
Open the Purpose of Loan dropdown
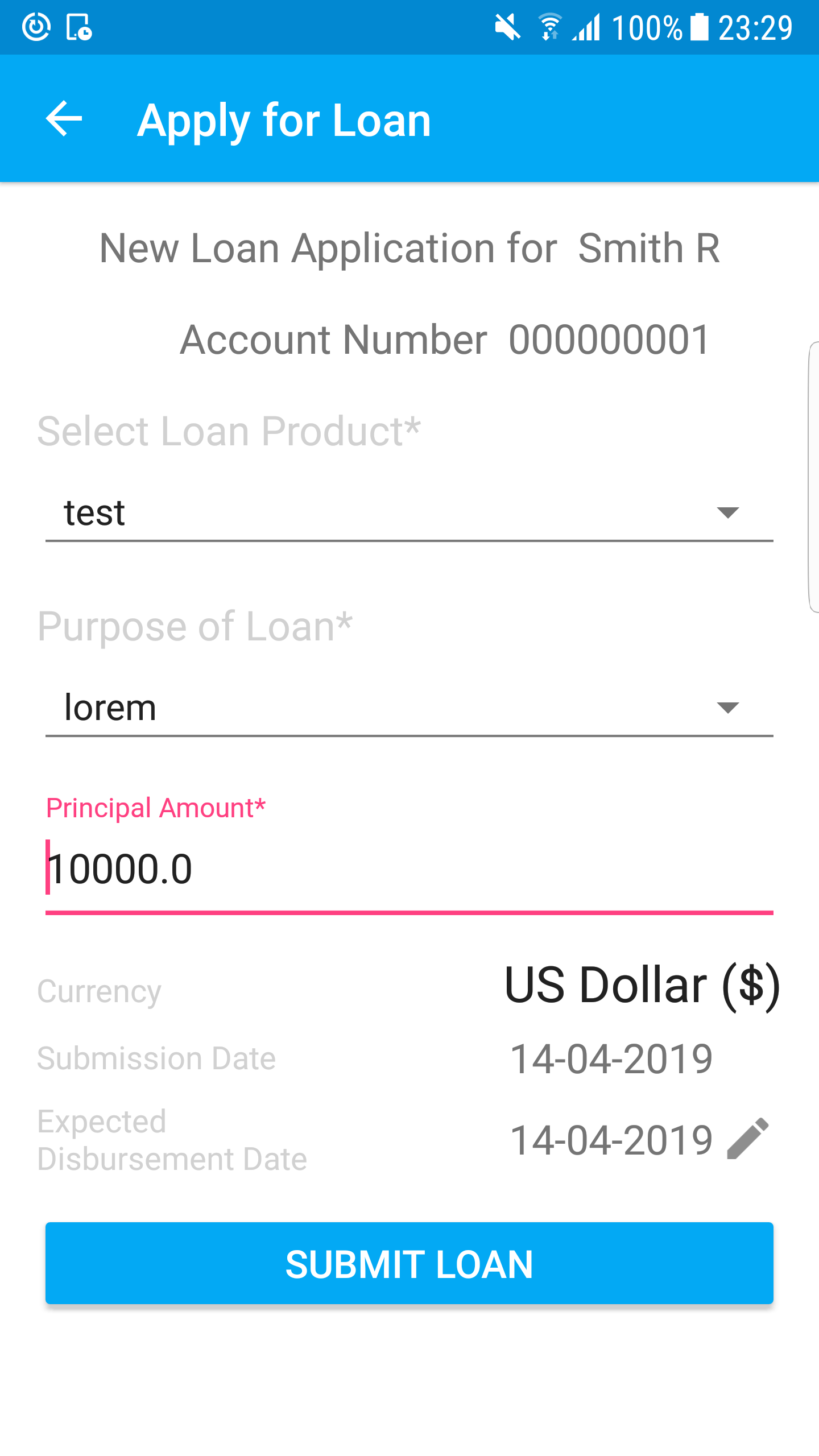409,708
